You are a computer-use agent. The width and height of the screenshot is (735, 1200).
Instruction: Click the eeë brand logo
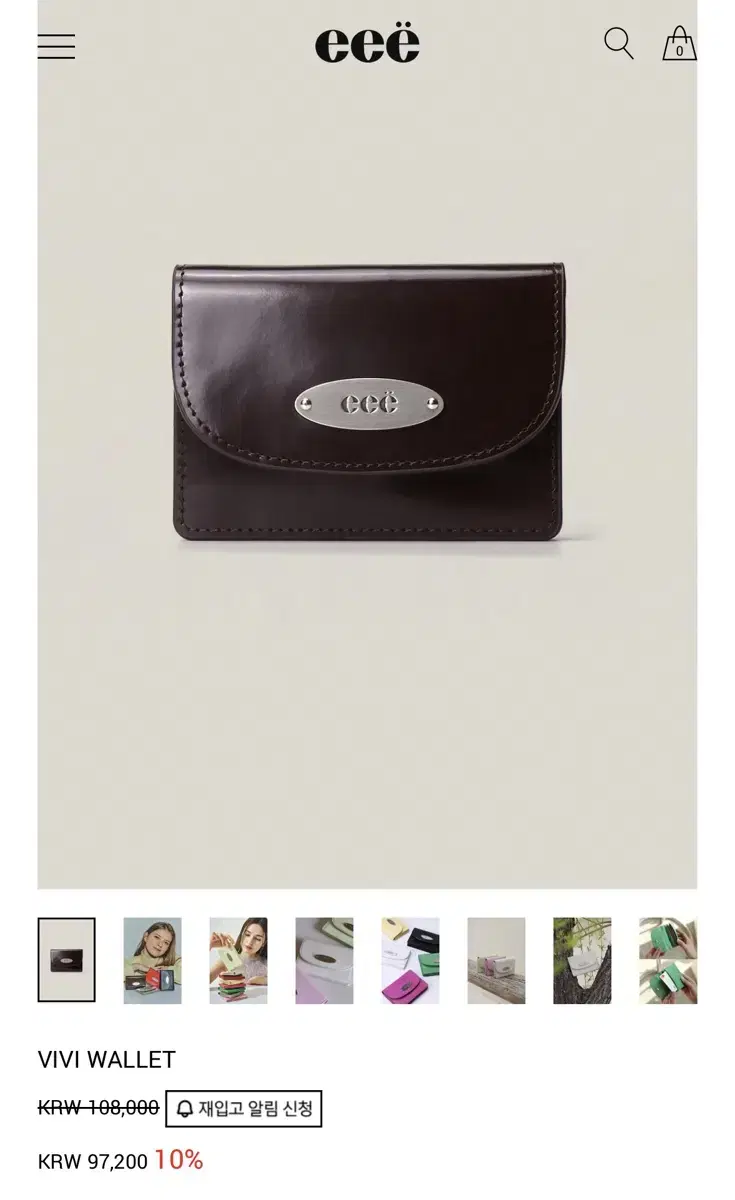click(367, 44)
